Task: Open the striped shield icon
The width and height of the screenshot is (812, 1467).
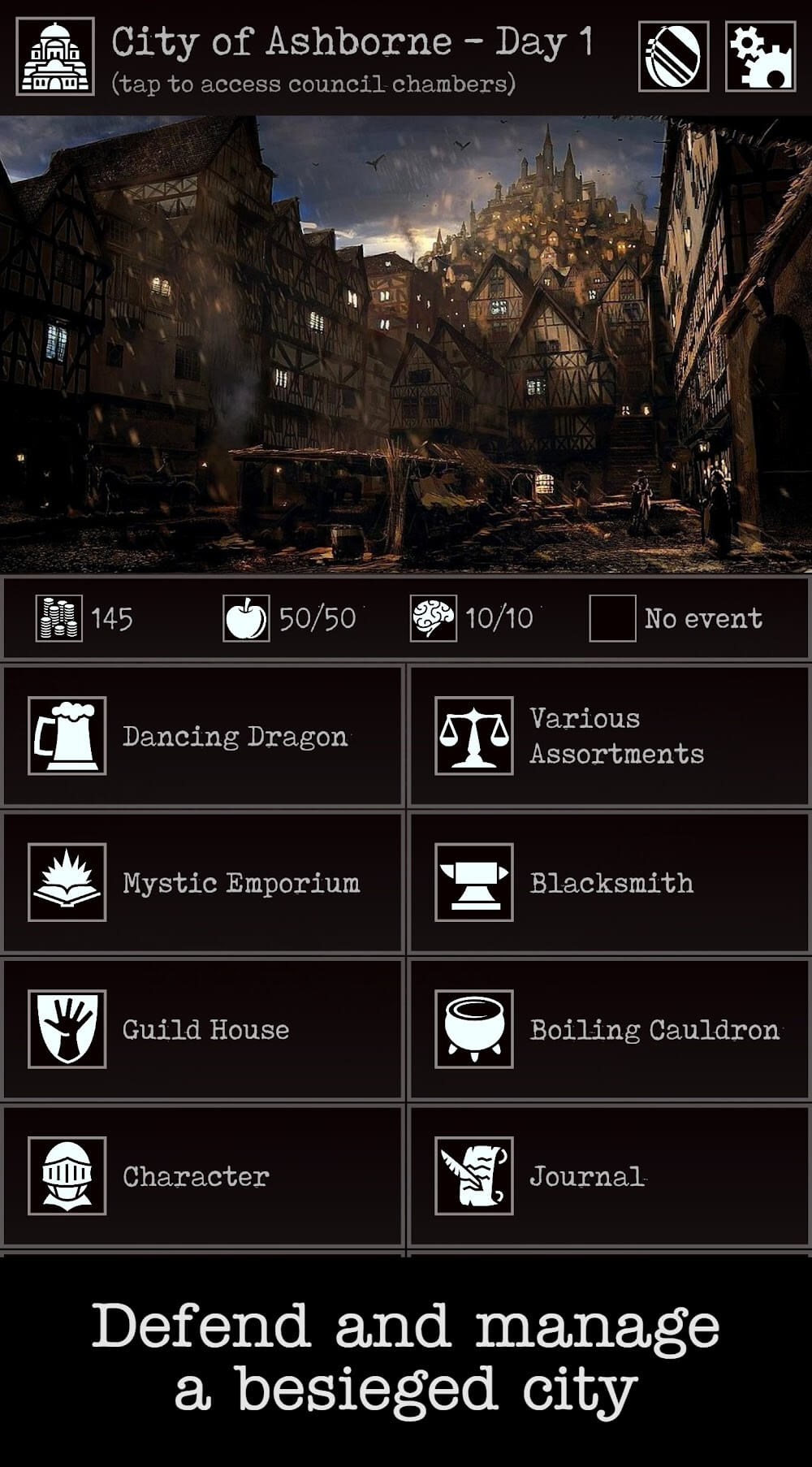Action: [673, 56]
